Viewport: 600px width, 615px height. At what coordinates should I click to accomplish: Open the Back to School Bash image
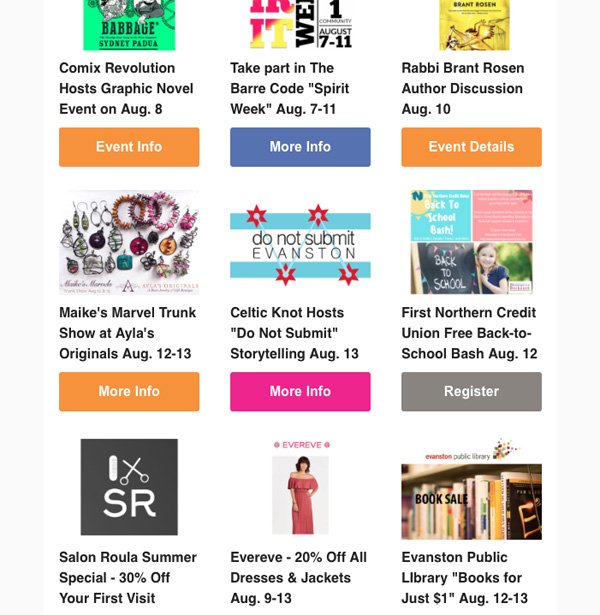471,242
